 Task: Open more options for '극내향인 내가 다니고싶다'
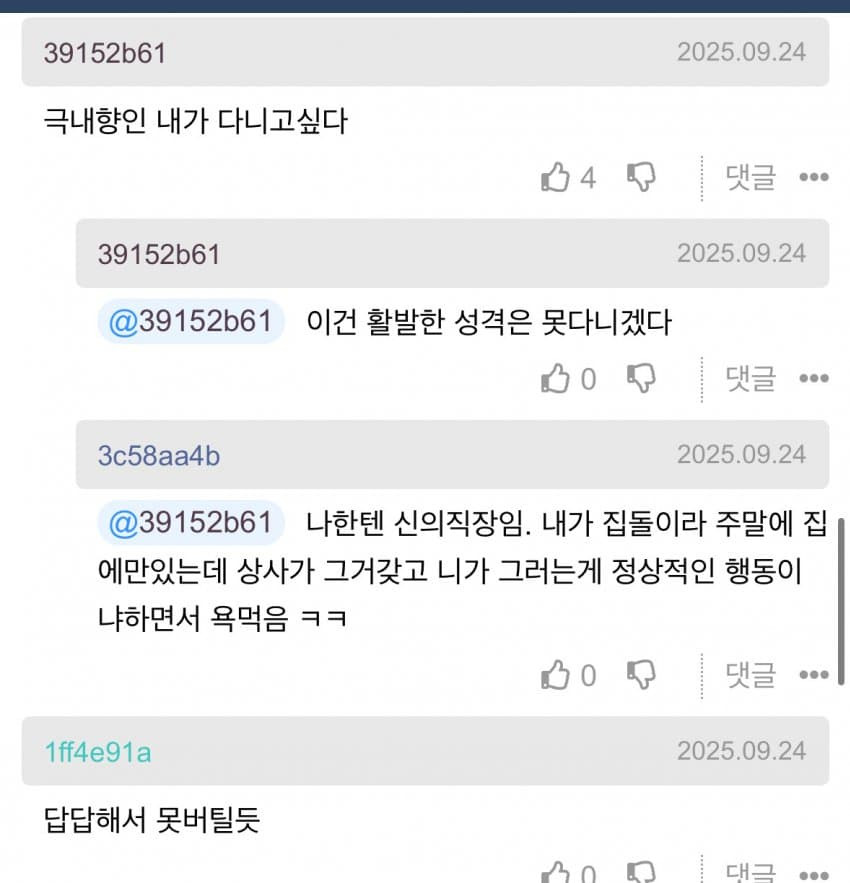coord(814,178)
